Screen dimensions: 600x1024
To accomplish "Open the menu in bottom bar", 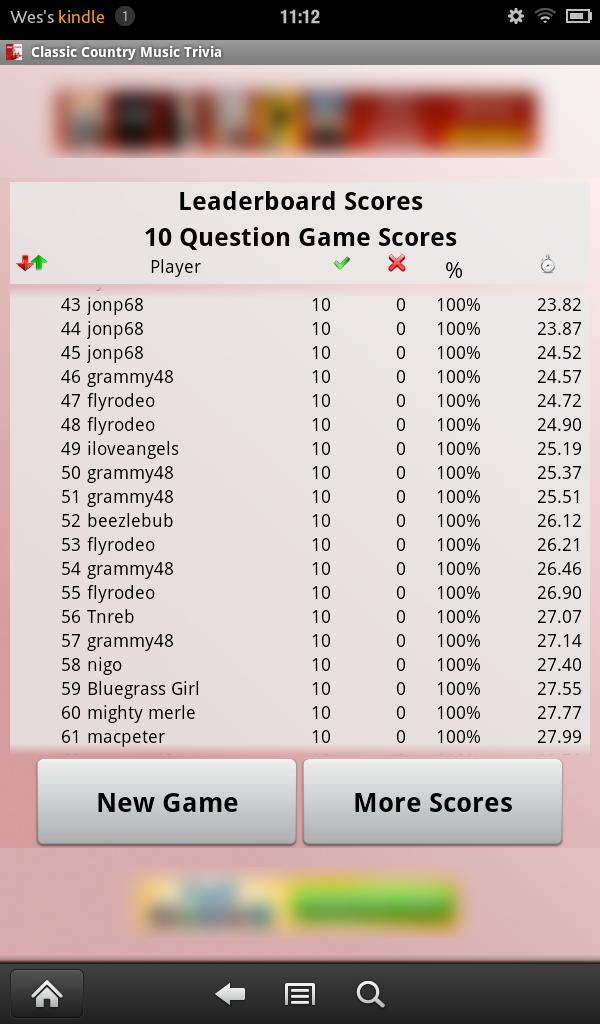I will coord(300,994).
